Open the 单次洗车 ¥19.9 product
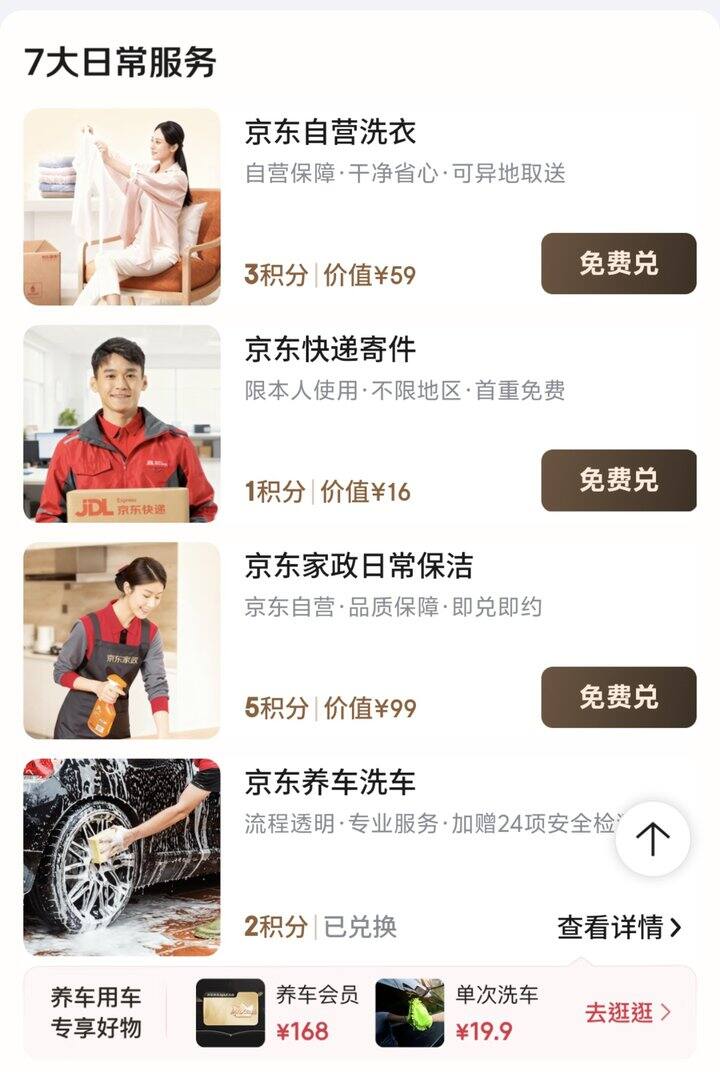Image resolution: width=720 pixels, height=1072 pixels. 460,1013
